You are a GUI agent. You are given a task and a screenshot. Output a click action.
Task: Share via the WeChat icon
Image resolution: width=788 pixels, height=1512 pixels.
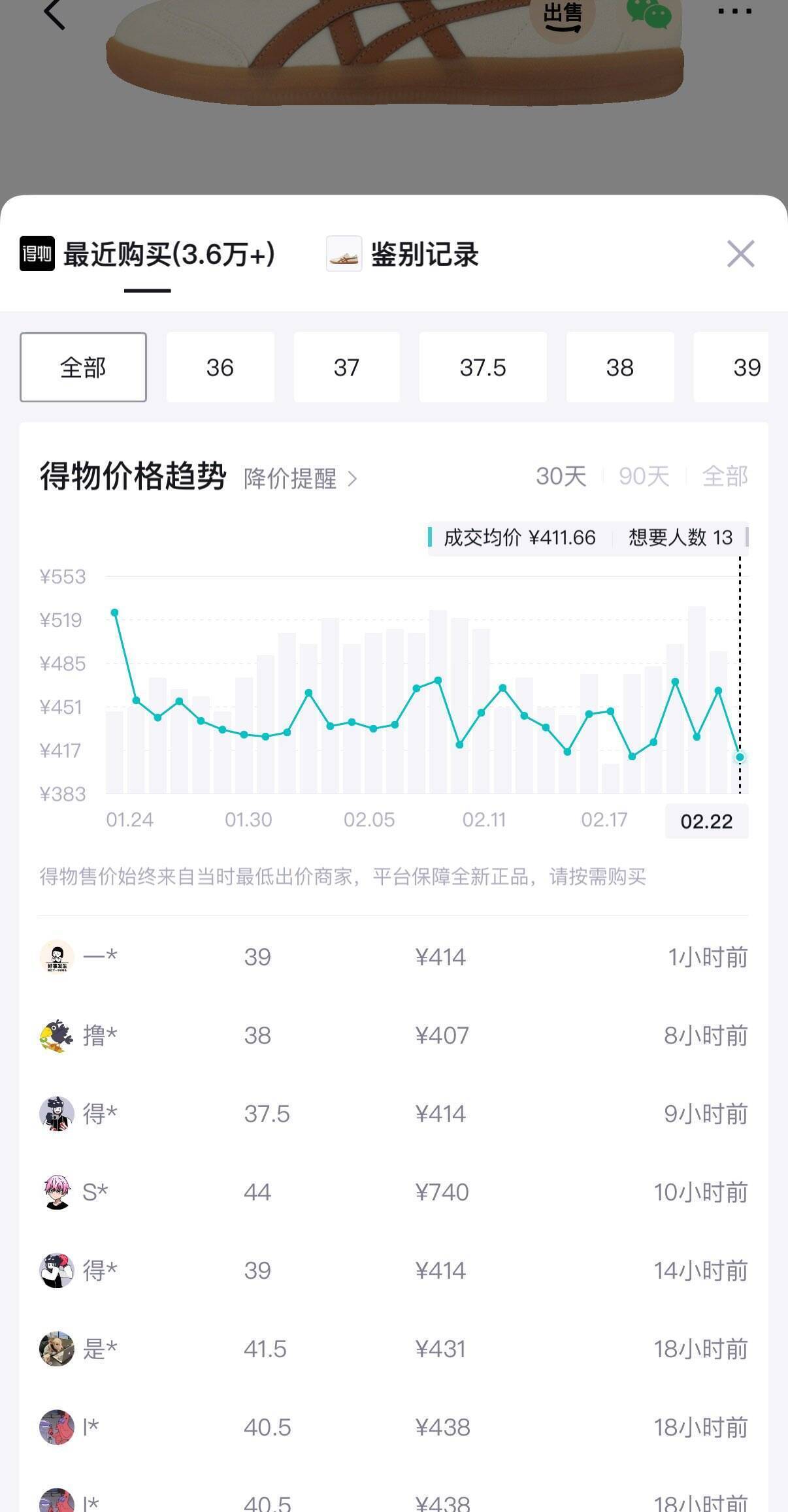[648, 14]
